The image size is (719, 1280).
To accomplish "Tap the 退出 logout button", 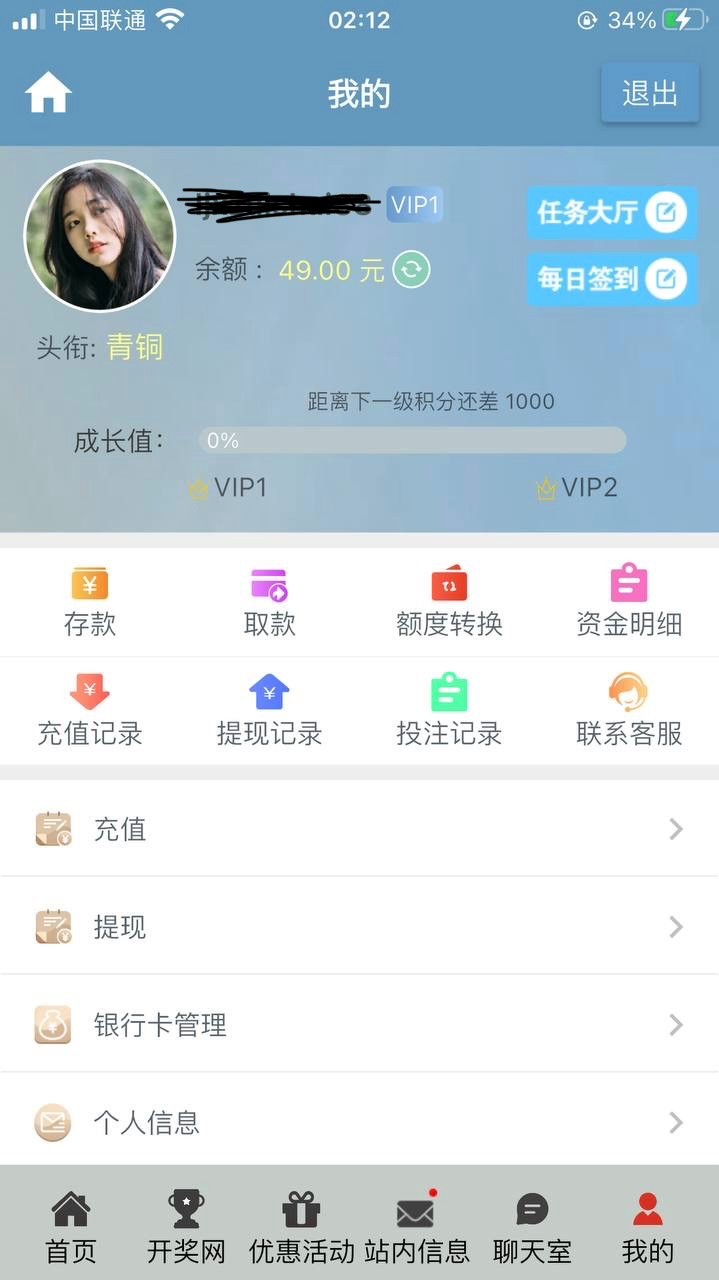I will coord(650,93).
